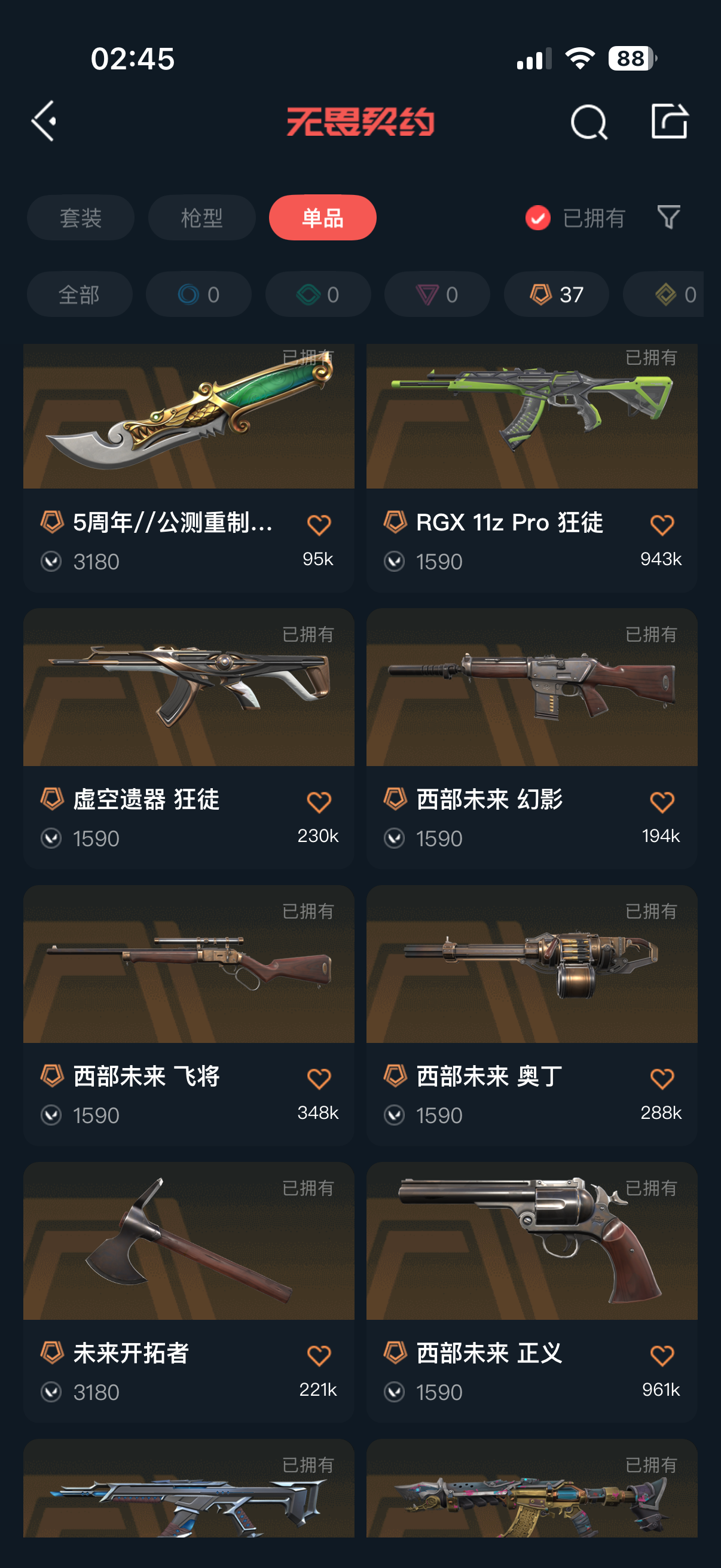The width and height of the screenshot is (721, 1568).
Task: Switch to the 套装 tab
Action: point(80,217)
